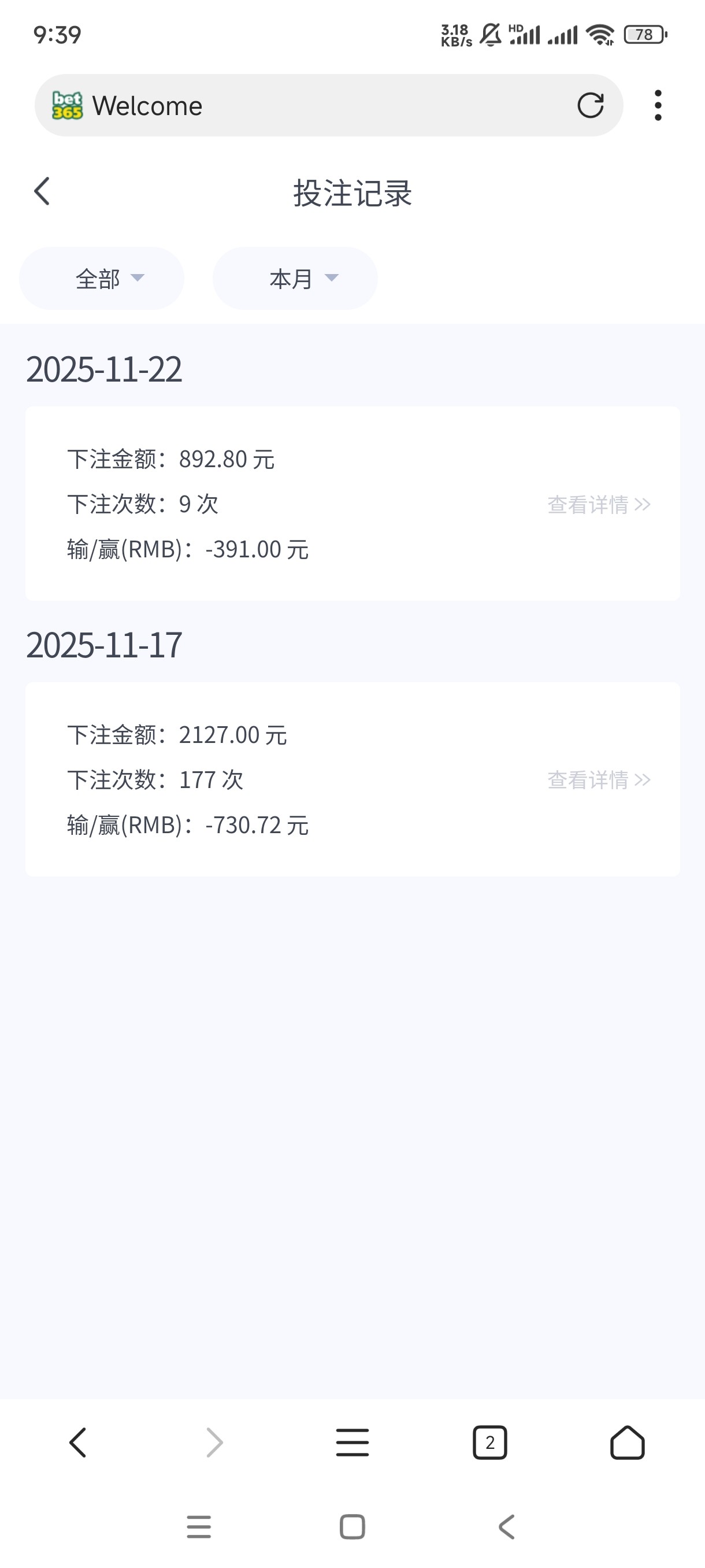Go to the browser home page
Viewport: 705px width, 1568px height.
click(x=627, y=1443)
